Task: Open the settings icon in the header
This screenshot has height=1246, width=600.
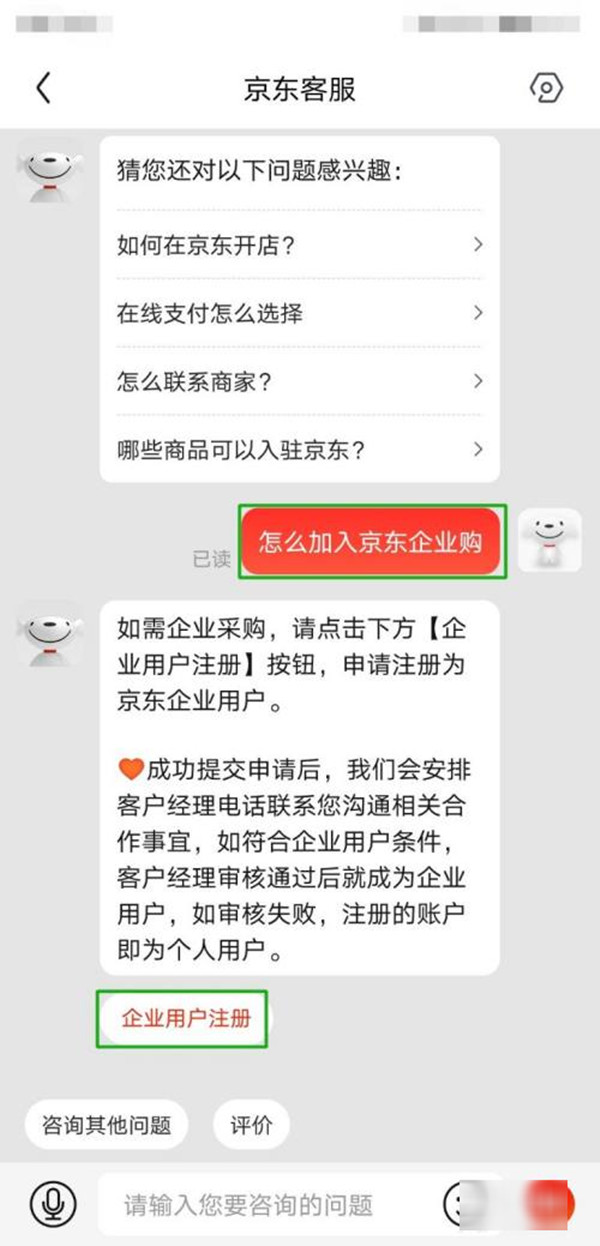Action: click(x=546, y=89)
